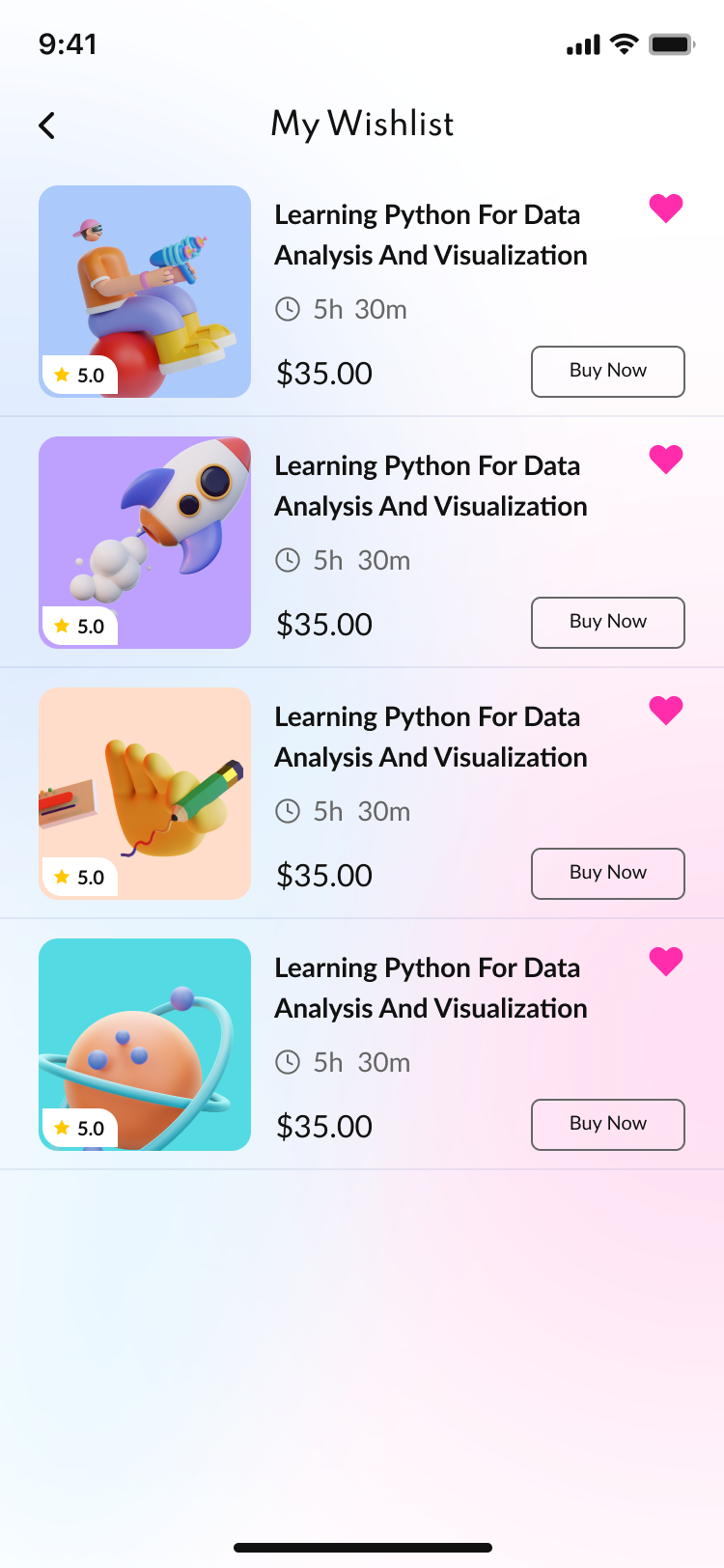Unfavorite the course with the rocket image
The width and height of the screenshot is (724, 1568).
[x=666, y=459]
